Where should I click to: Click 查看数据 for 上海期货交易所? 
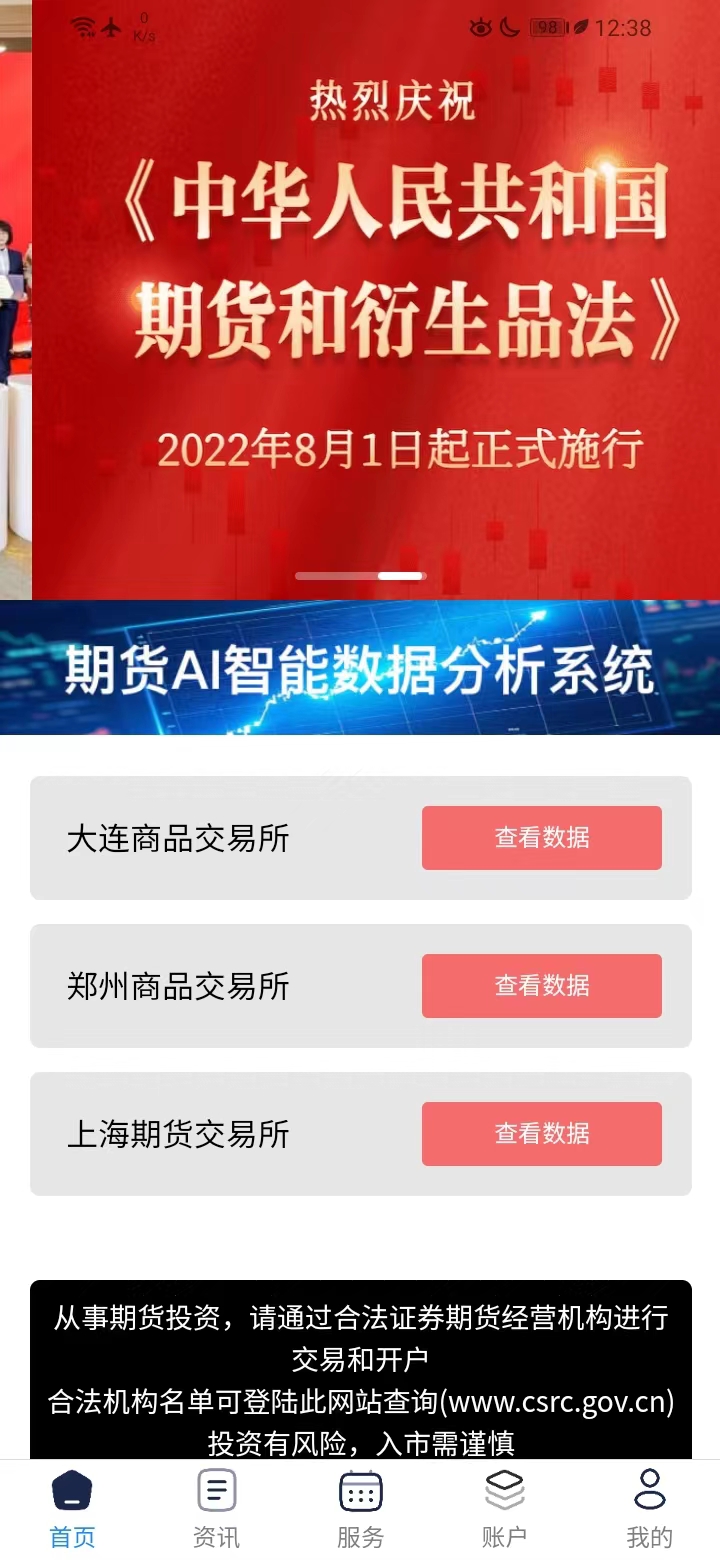541,1133
